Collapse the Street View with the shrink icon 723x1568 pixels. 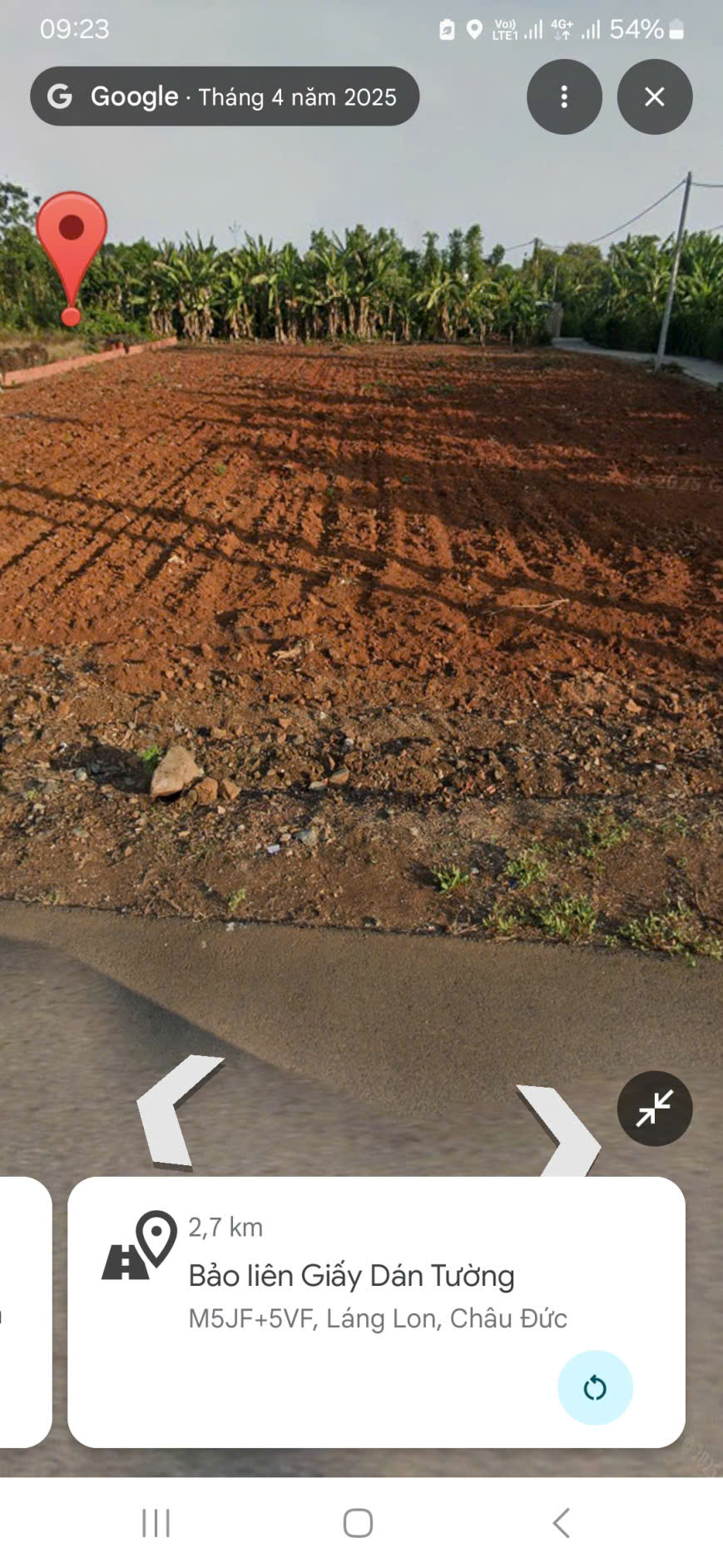(655, 1109)
